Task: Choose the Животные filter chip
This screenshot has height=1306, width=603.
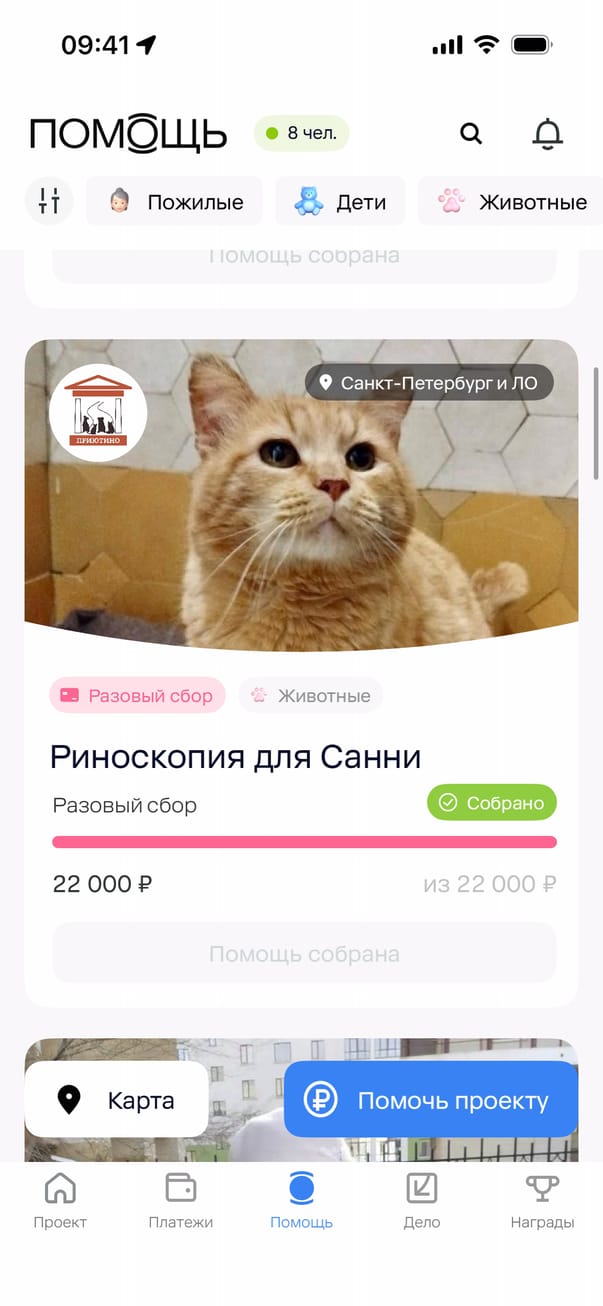Action: (x=510, y=202)
